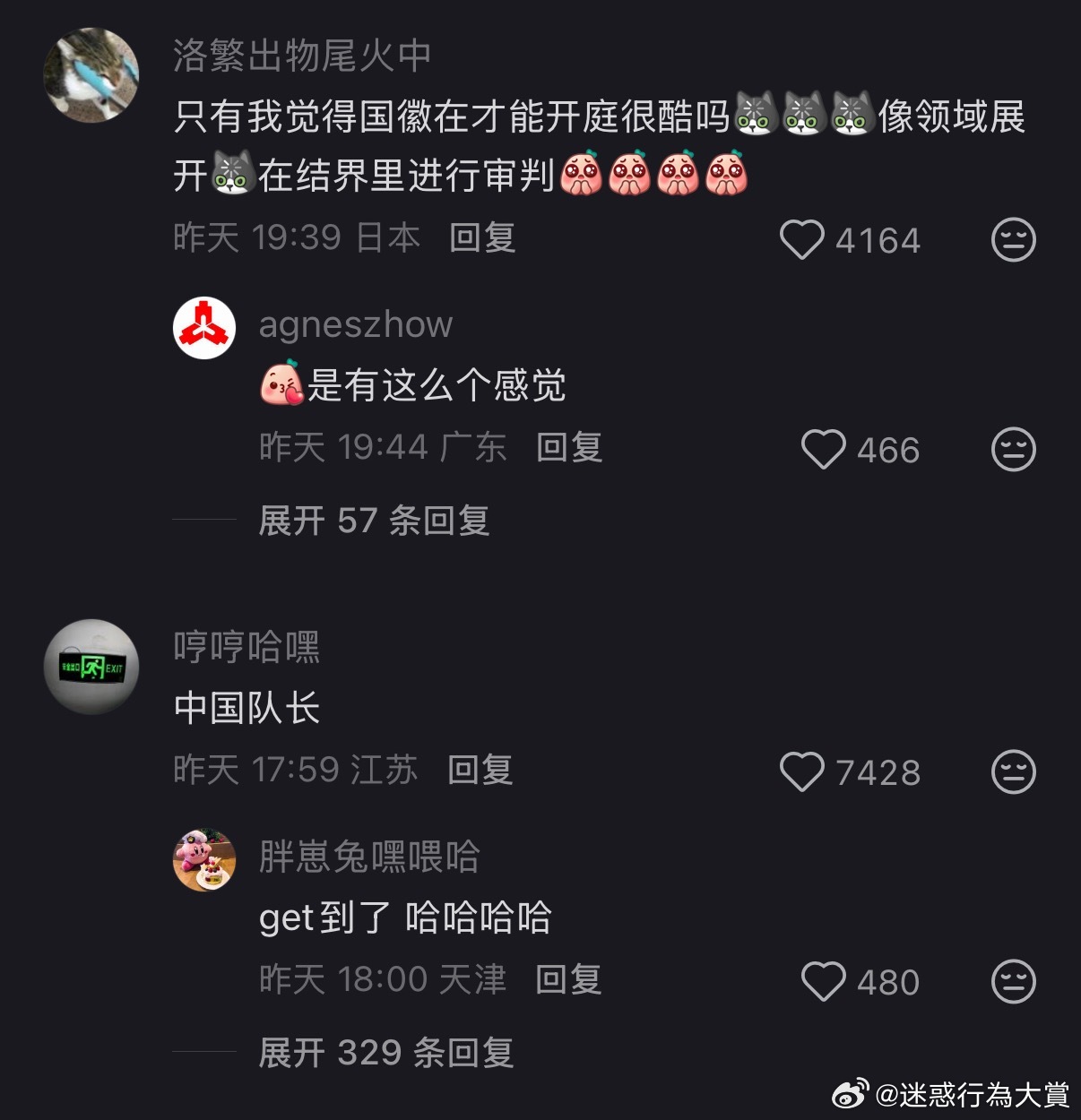
Task: Click the smiley icon next to 7428 likes
Action: (x=1014, y=771)
